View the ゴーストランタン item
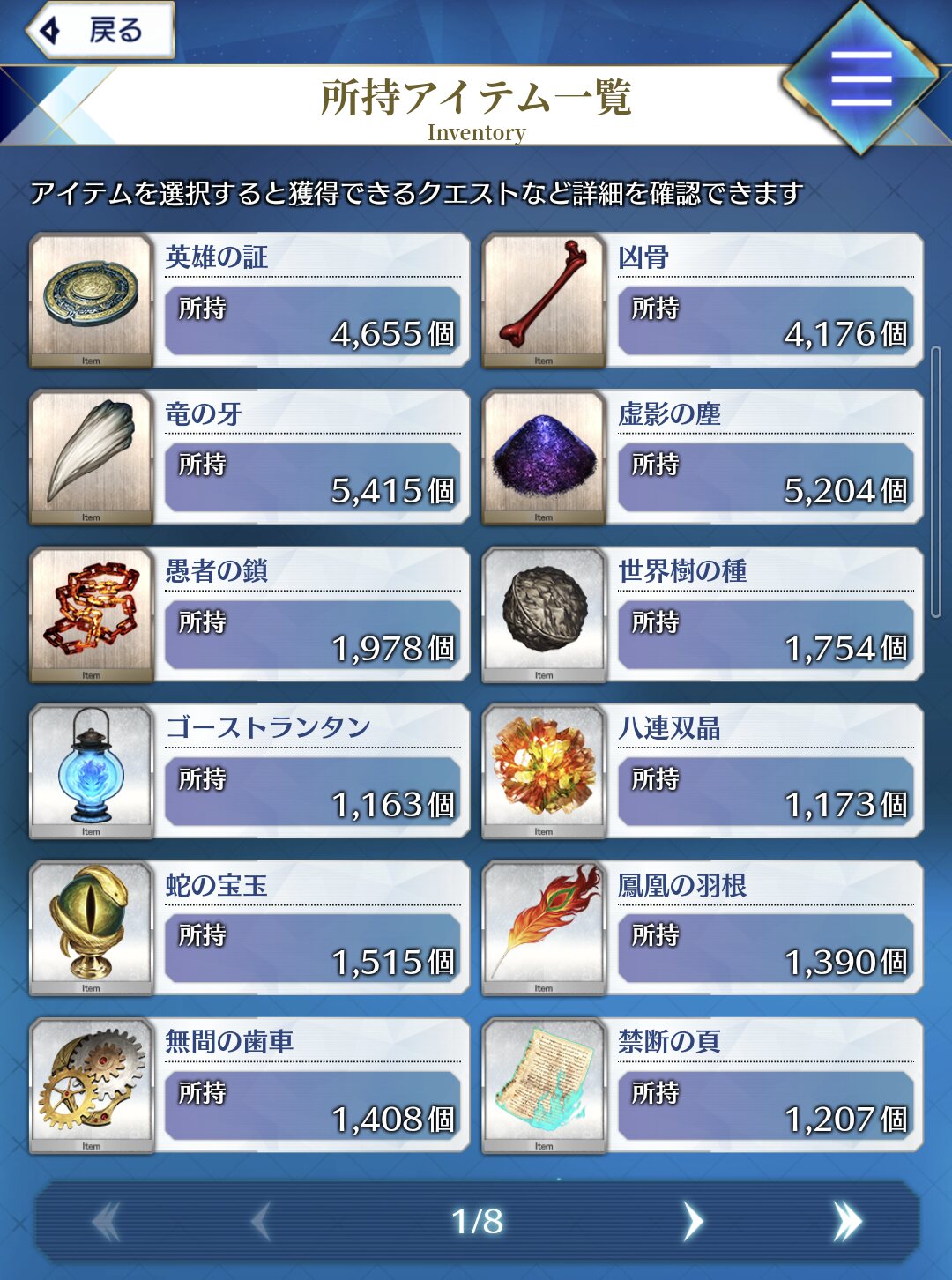The width and height of the screenshot is (952, 1280). point(249,771)
